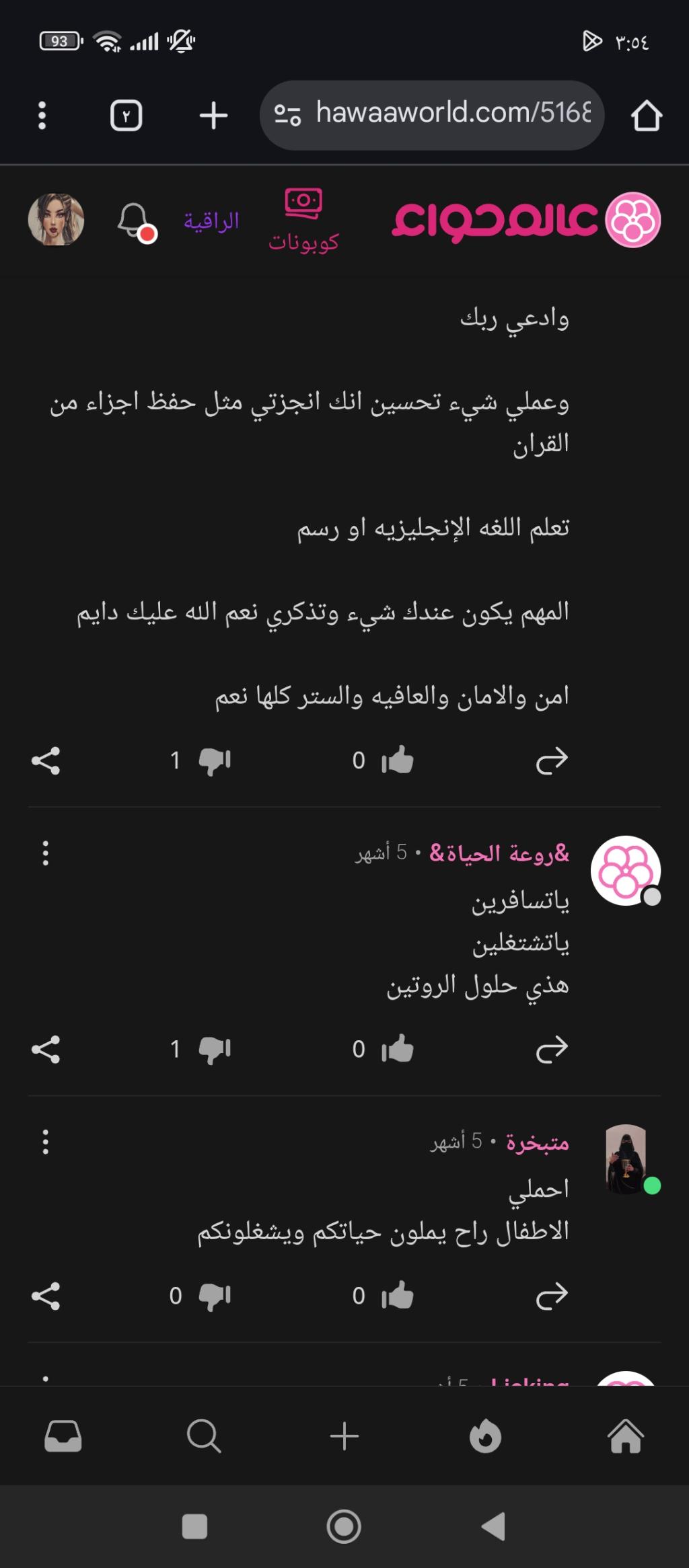The width and height of the screenshot is (689, 1568).
Task: Open your profile avatar in the header
Action: [x=56, y=220]
